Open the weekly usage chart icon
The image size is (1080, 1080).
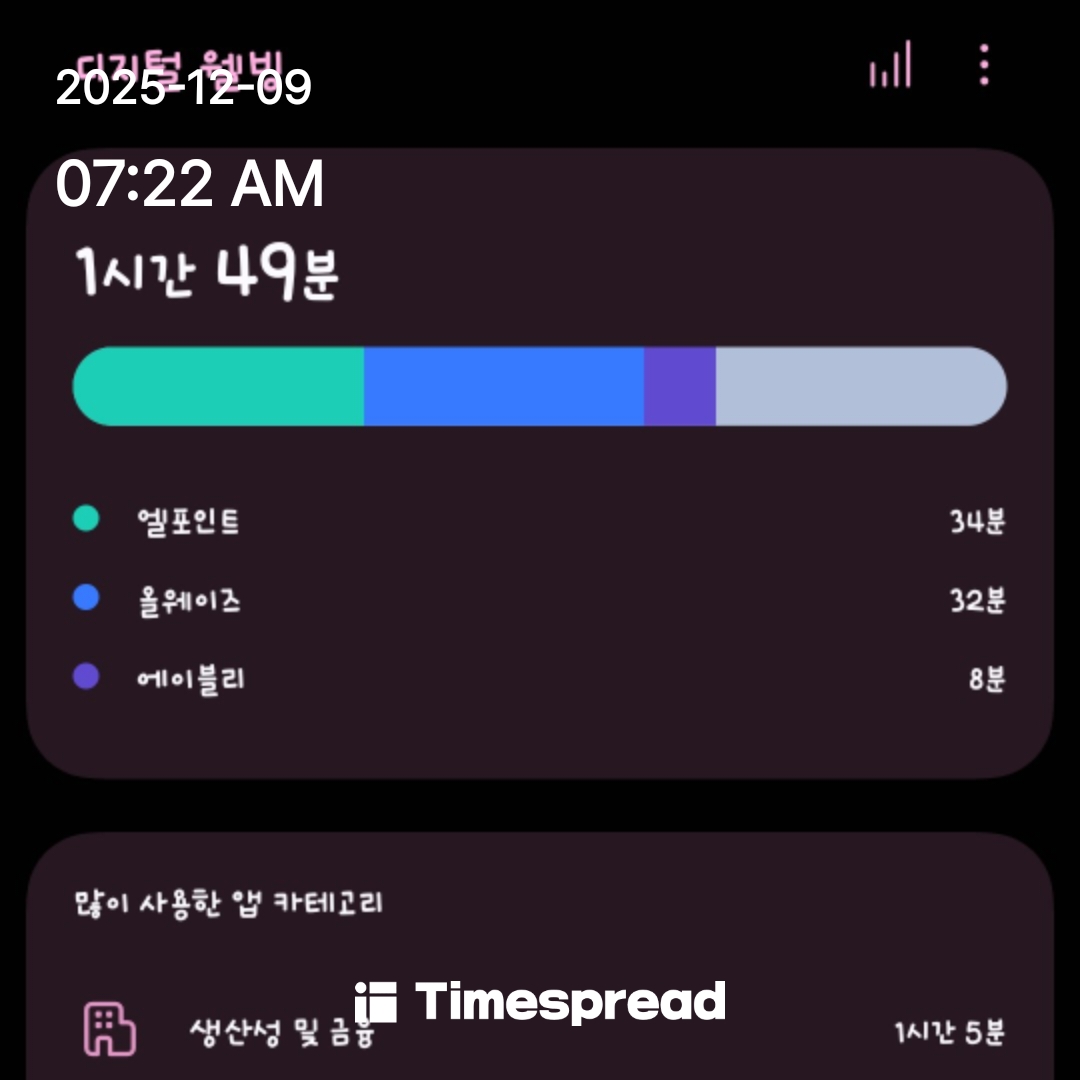click(x=890, y=65)
